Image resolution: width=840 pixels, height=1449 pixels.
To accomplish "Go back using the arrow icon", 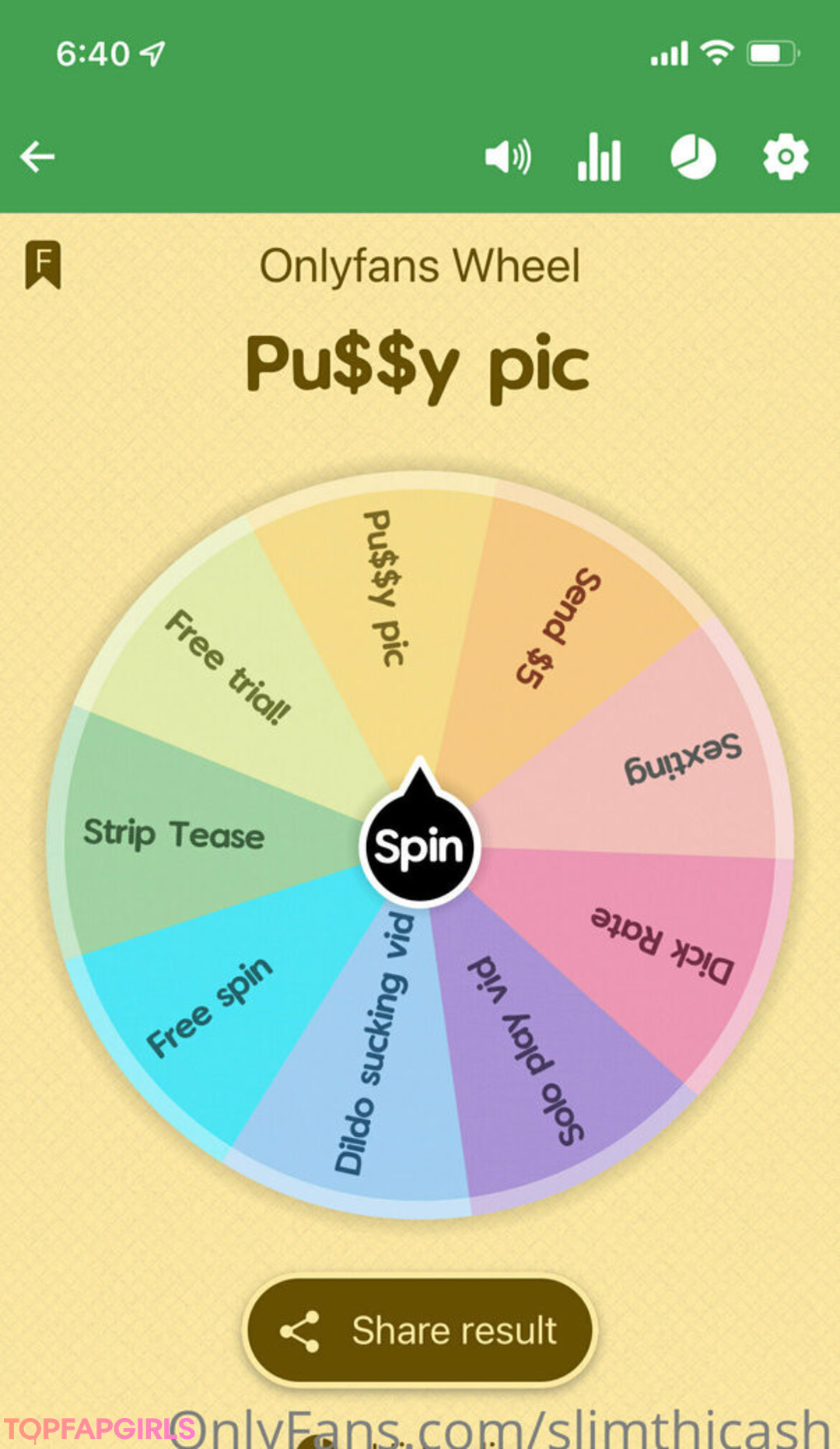I will tap(37, 156).
